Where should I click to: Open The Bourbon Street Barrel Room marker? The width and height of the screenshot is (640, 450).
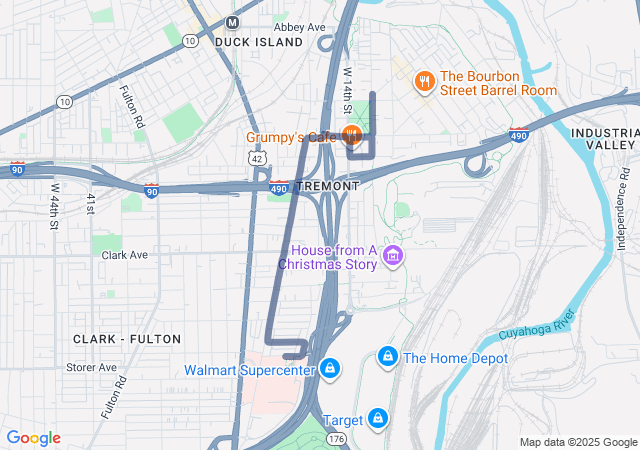pos(424,82)
